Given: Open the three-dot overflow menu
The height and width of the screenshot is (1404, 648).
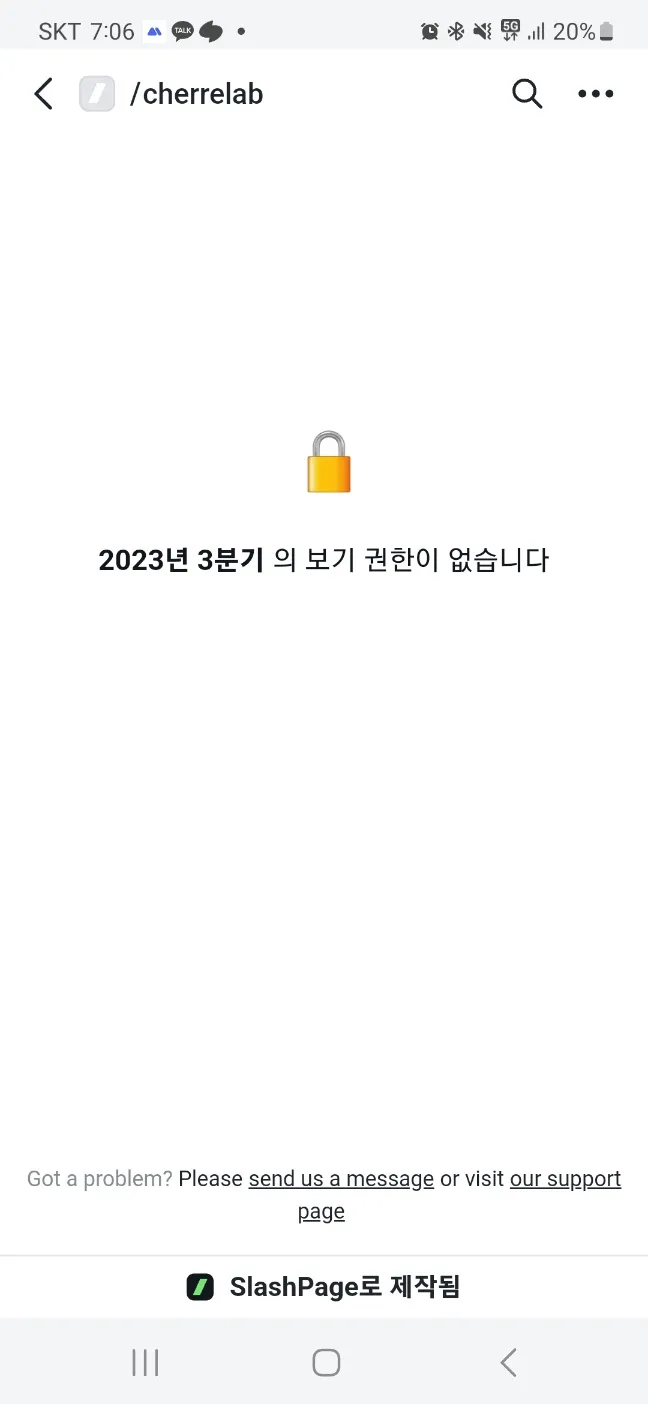Looking at the screenshot, I should tap(595, 94).
